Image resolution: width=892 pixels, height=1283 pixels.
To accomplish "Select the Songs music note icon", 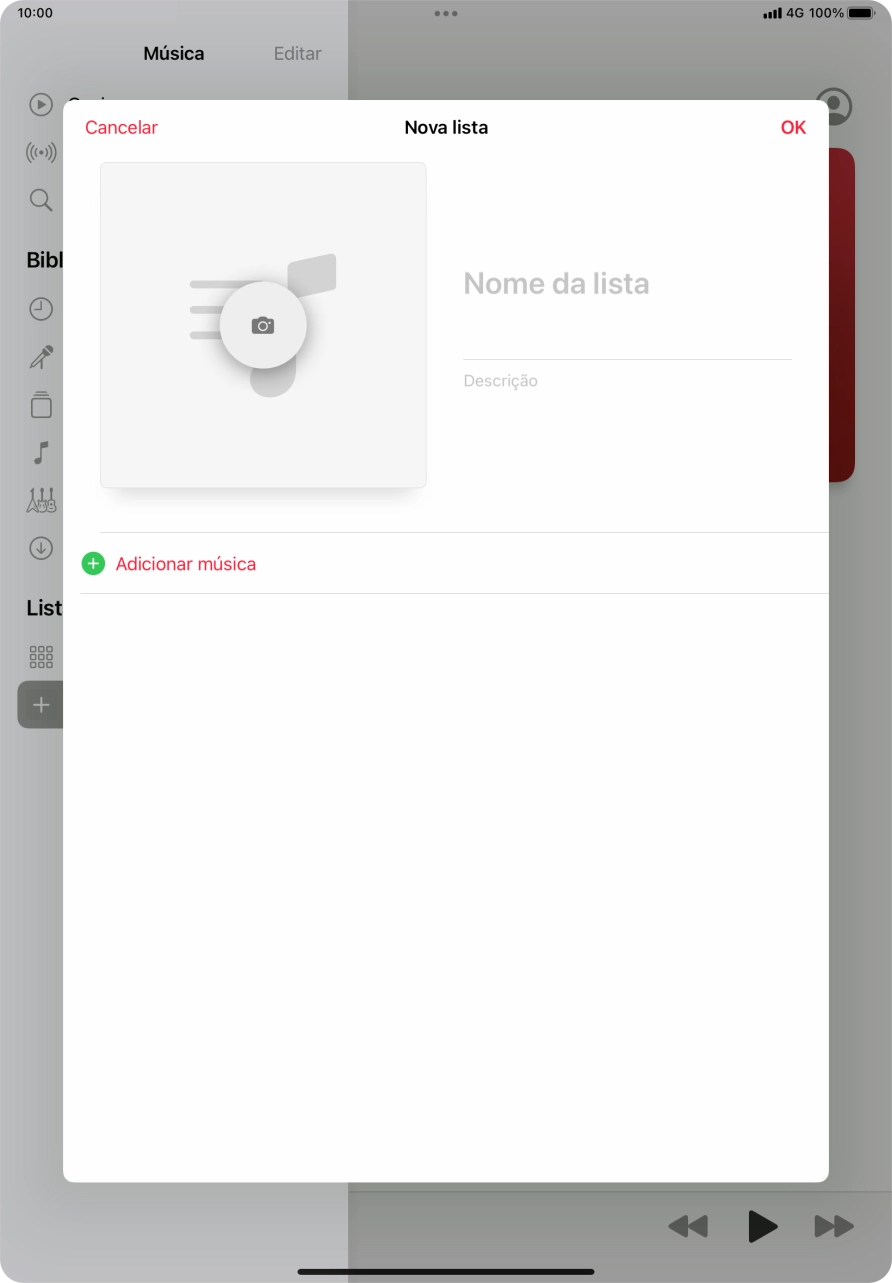I will (x=40, y=451).
